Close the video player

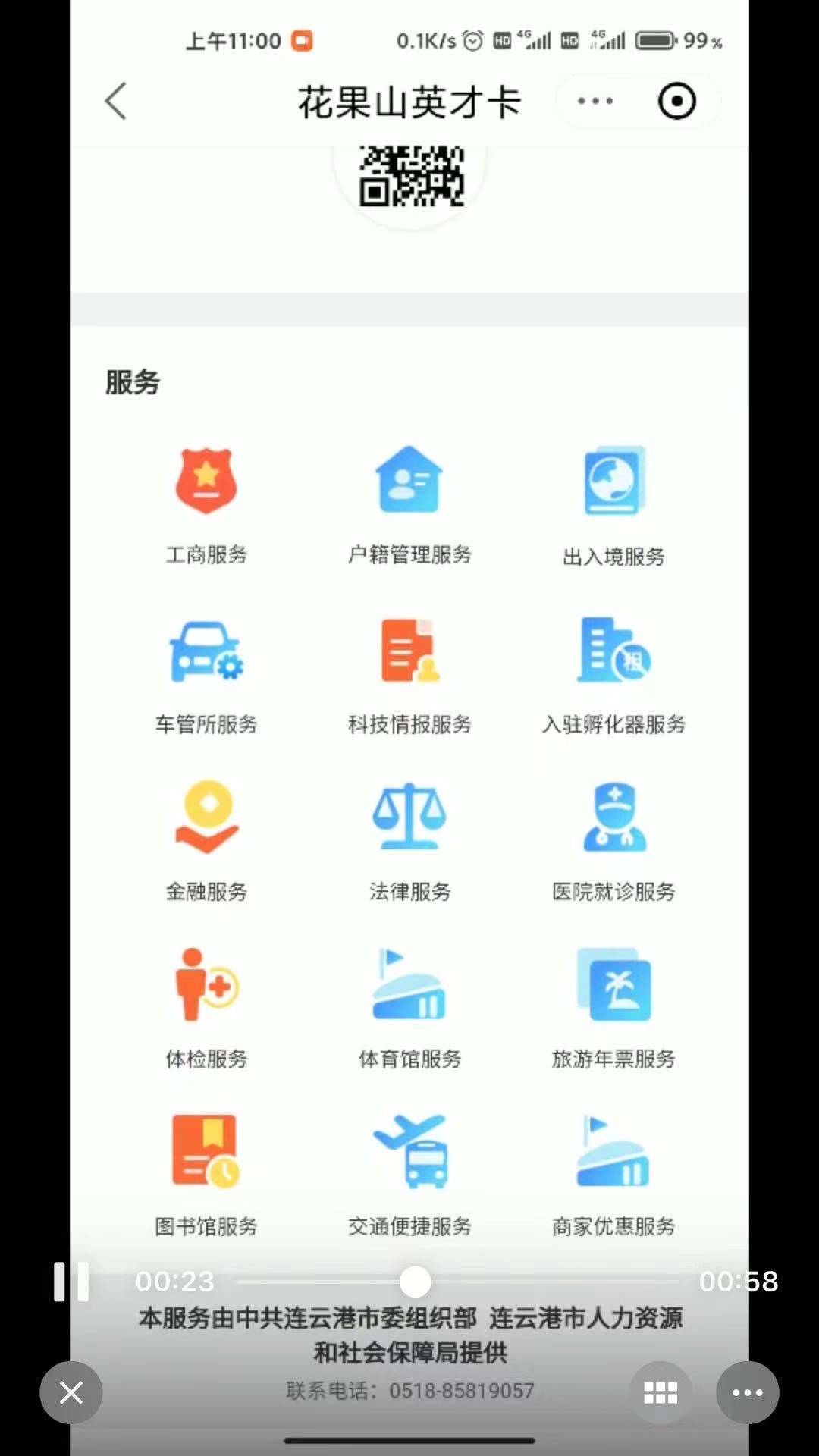point(71,1392)
